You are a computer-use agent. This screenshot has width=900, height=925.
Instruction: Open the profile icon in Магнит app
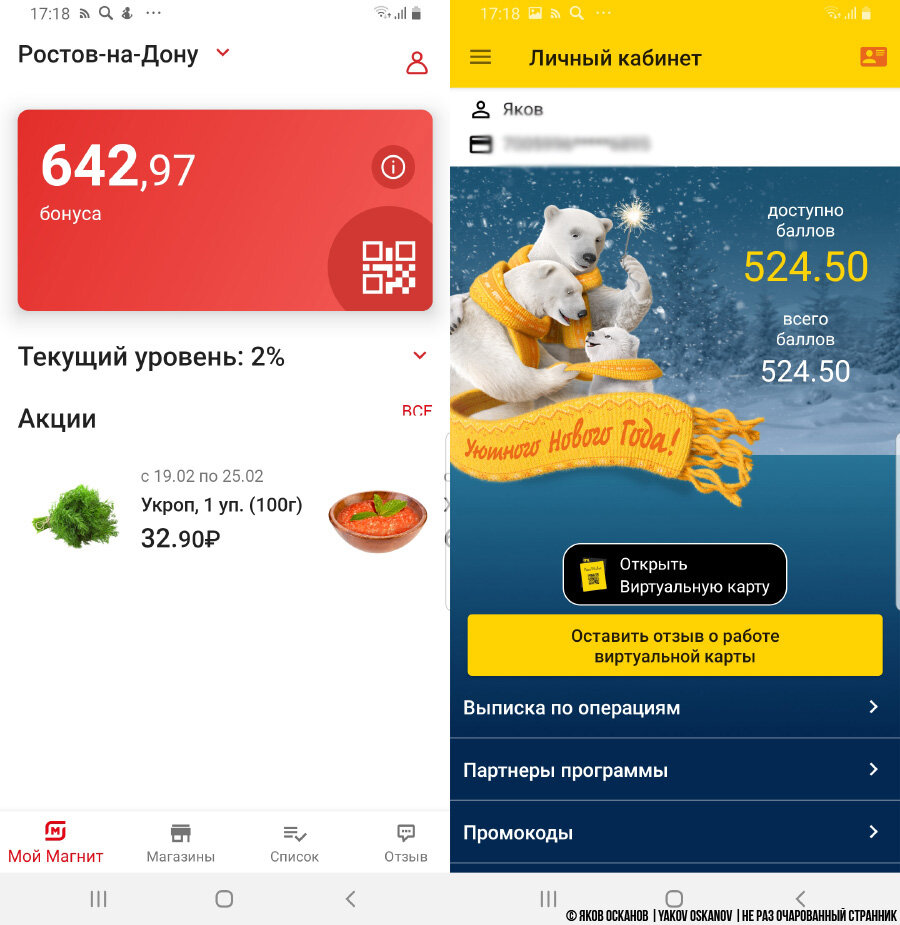tap(417, 63)
